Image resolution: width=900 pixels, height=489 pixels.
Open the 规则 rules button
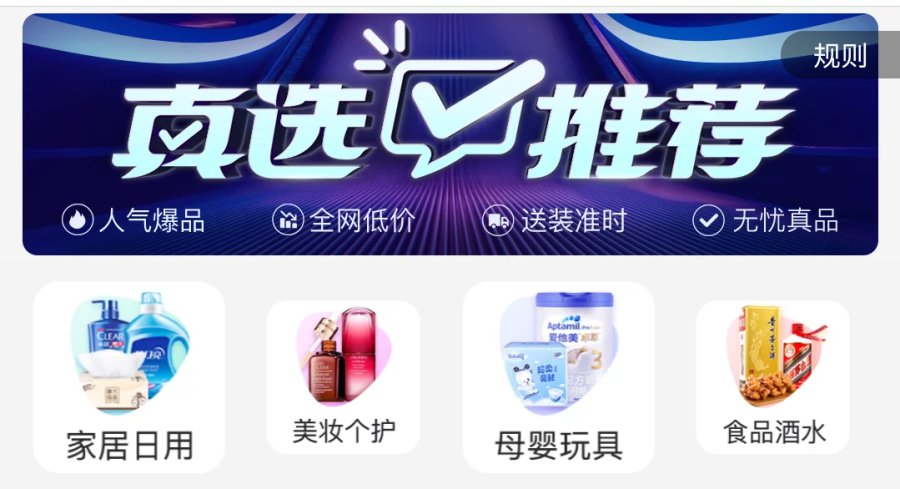pyautogui.click(x=839, y=56)
